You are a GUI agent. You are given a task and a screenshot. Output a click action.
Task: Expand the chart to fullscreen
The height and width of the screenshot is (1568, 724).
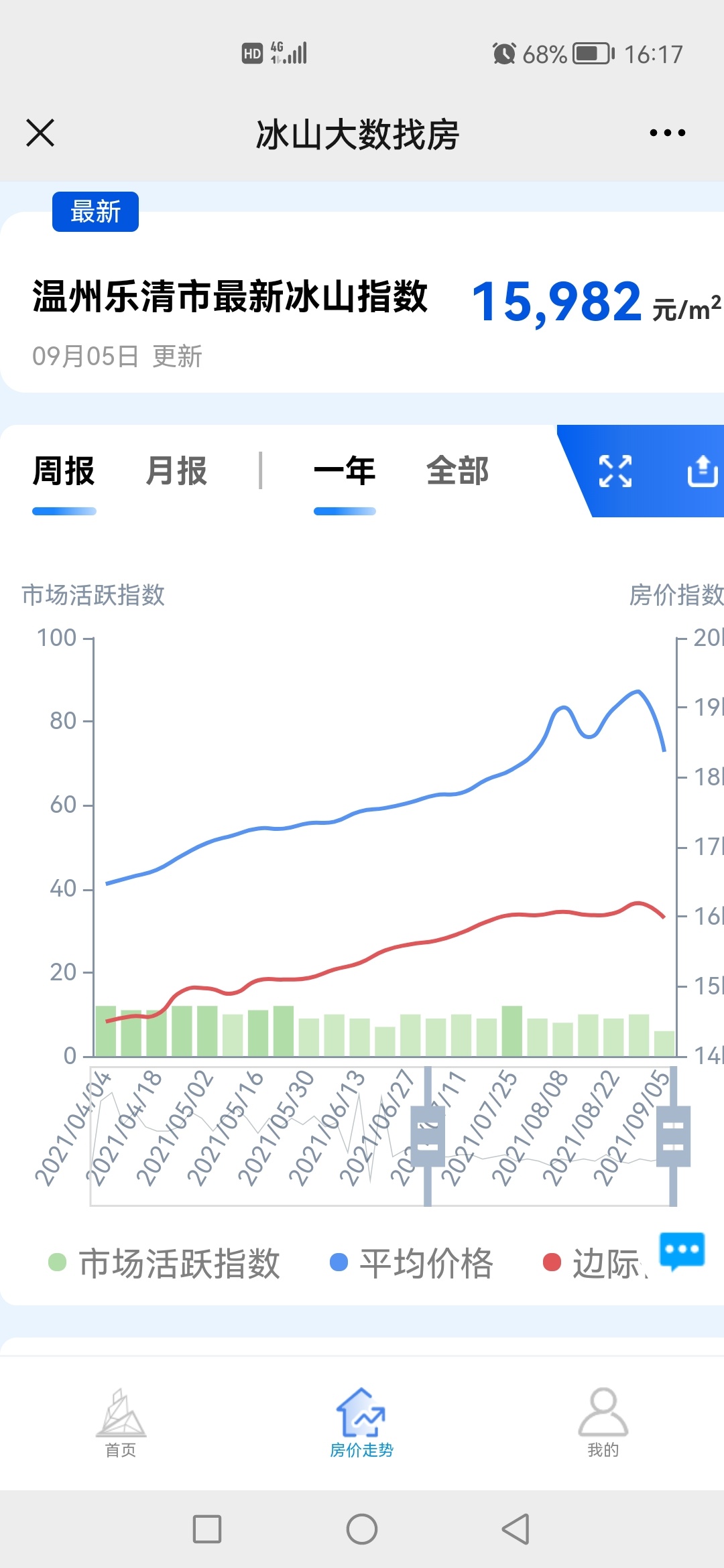click(615, 471)
